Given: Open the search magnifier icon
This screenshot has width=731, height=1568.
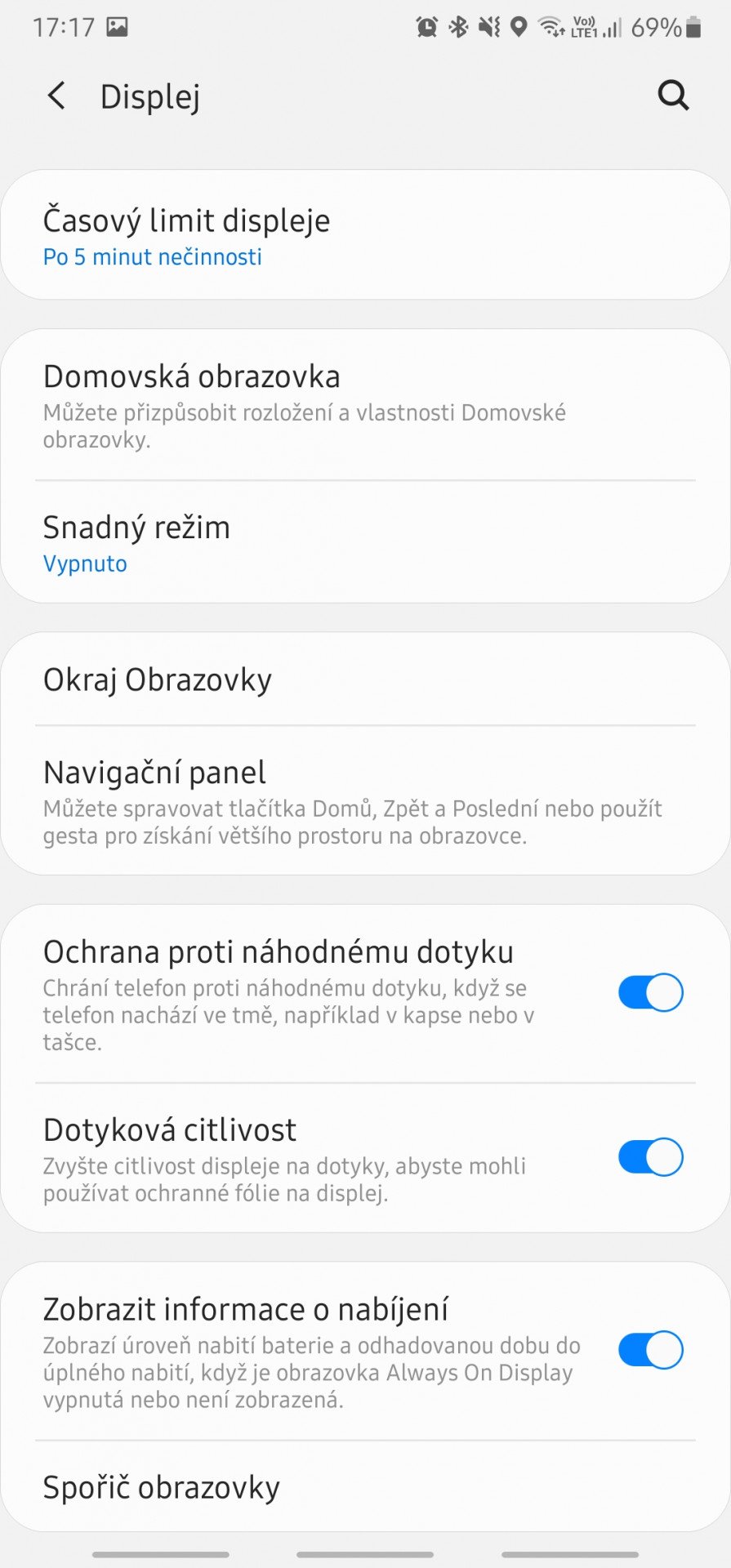Looking at the screenshot, I should (x=674, y=96).
